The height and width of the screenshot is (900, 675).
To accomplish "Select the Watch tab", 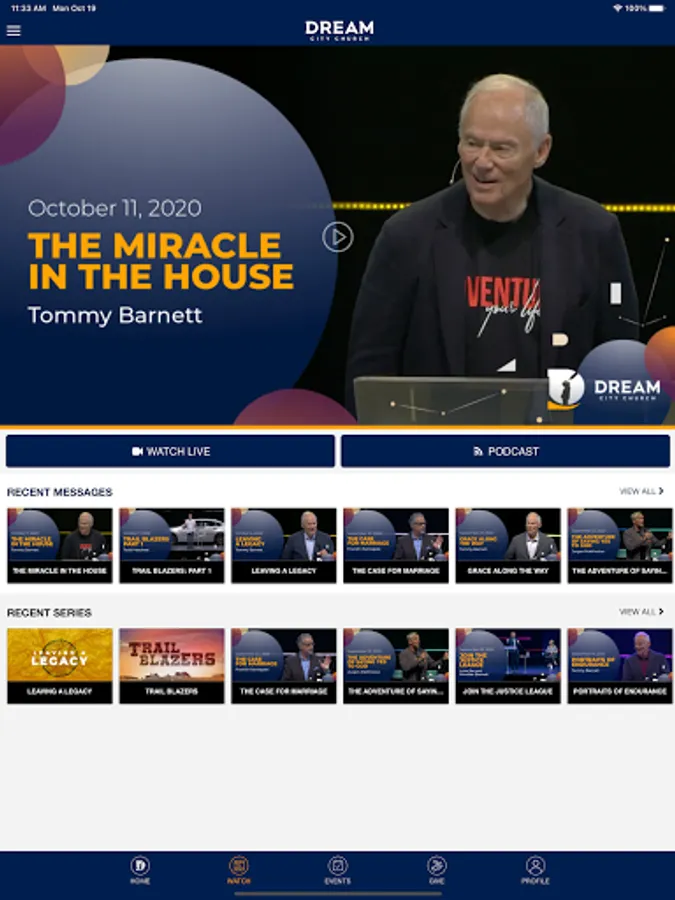I will coord(239,870).
